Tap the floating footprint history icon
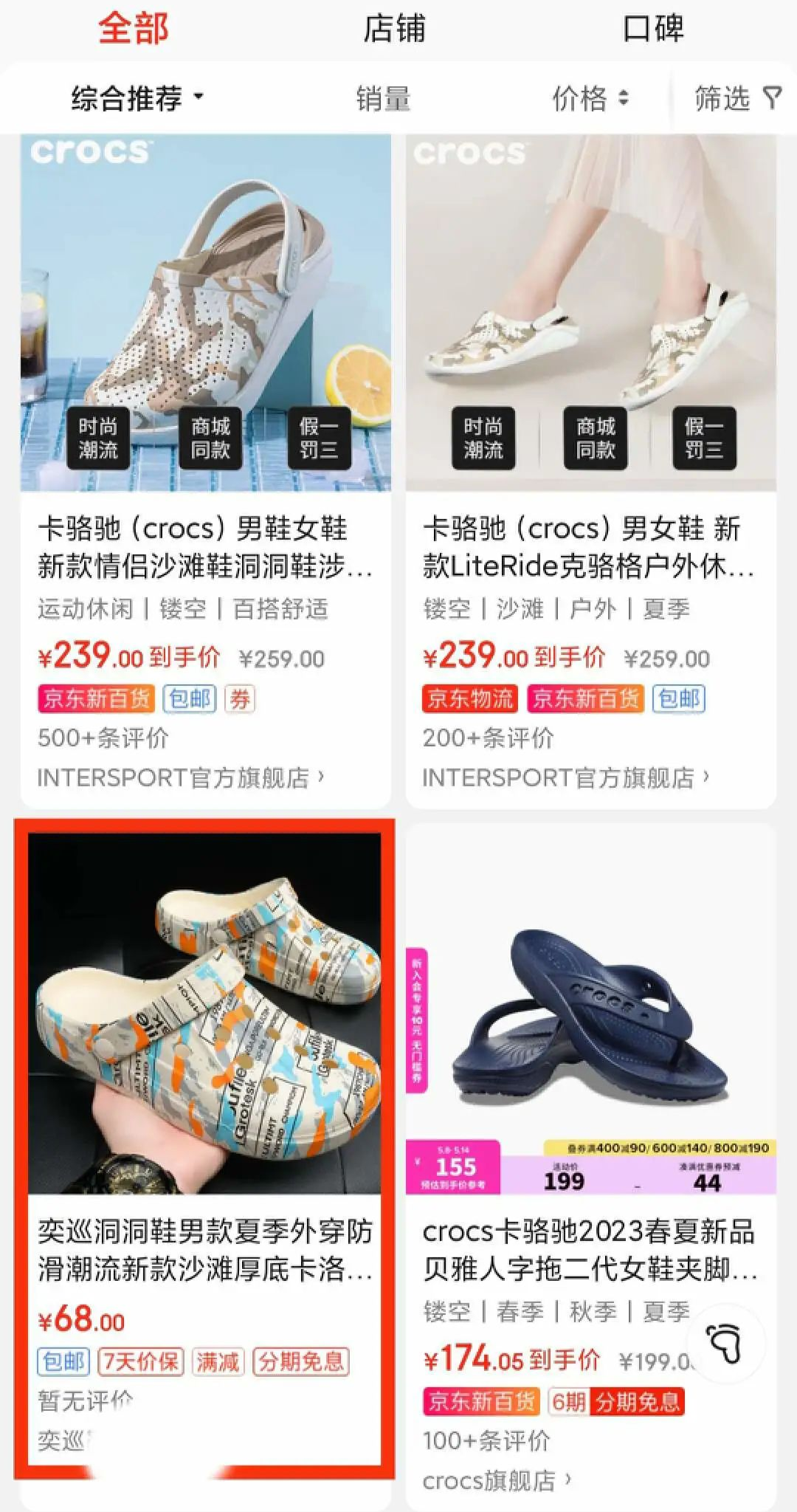 tap(725, 1344)
